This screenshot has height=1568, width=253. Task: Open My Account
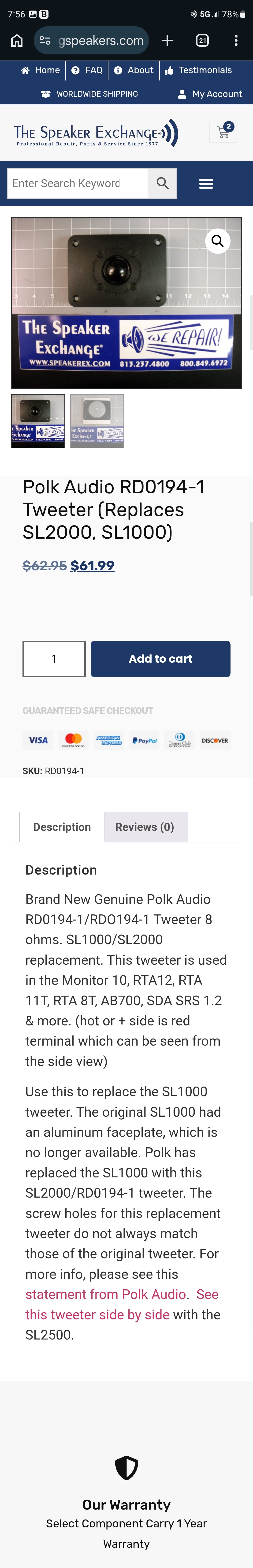click(x=210, y=94)
